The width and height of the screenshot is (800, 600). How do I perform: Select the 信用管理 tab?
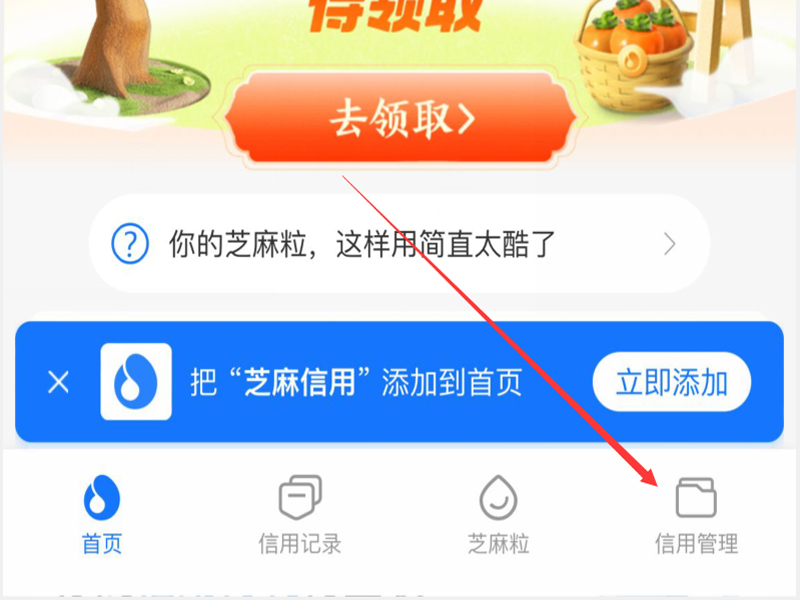click(696, 515)
